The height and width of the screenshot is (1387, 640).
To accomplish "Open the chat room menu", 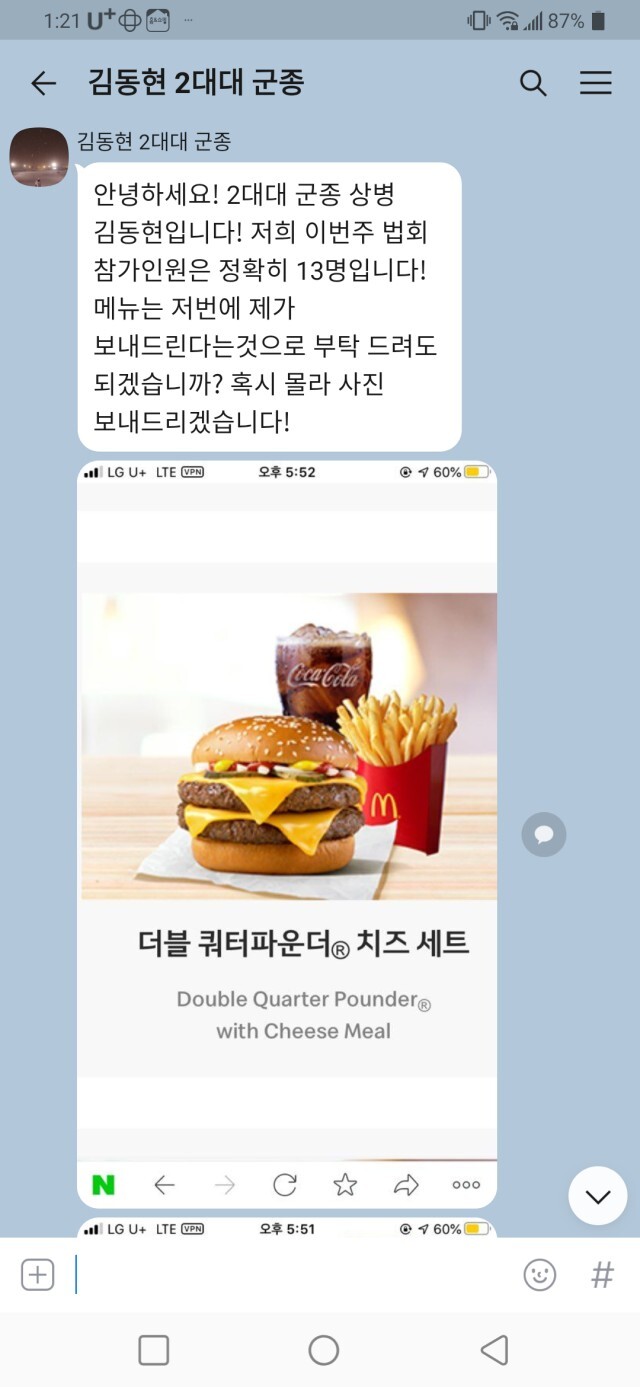I will point(595,83).
